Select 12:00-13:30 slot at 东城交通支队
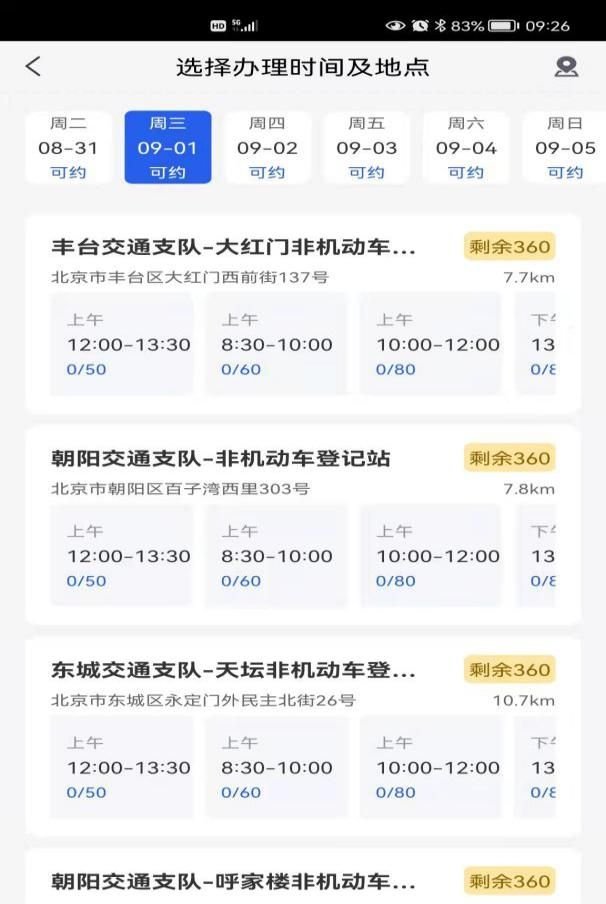 point(122,768)
